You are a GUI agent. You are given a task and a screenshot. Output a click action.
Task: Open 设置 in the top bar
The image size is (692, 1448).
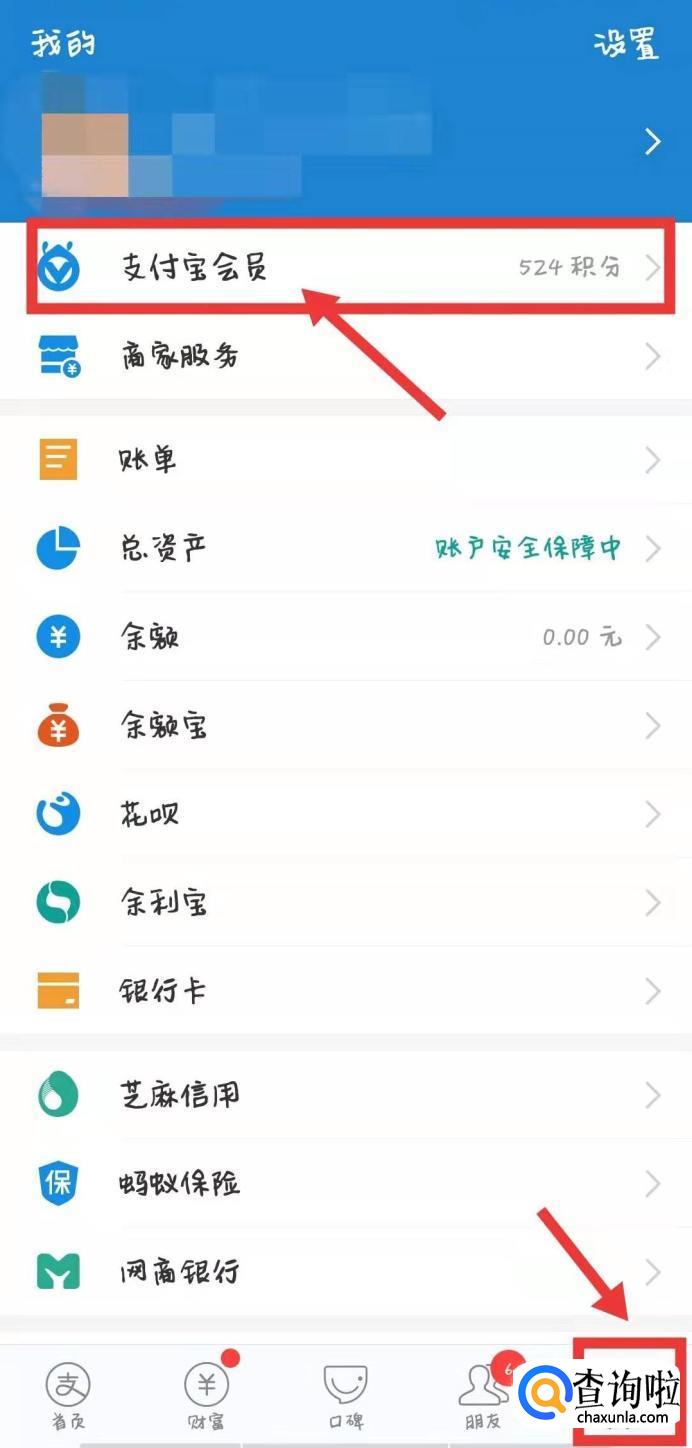pos(626,44)
